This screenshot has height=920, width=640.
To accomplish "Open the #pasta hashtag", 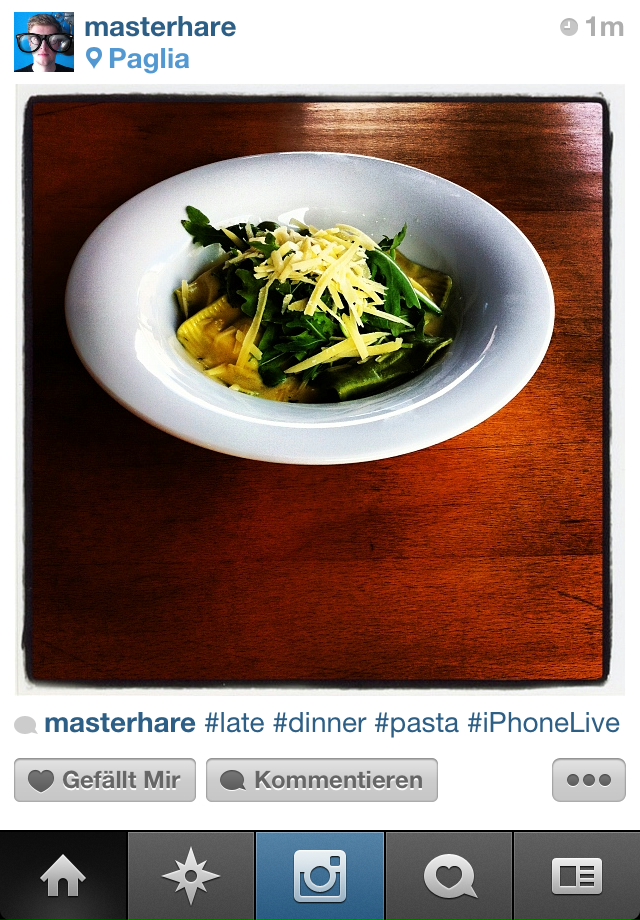I will coord(416,723).
